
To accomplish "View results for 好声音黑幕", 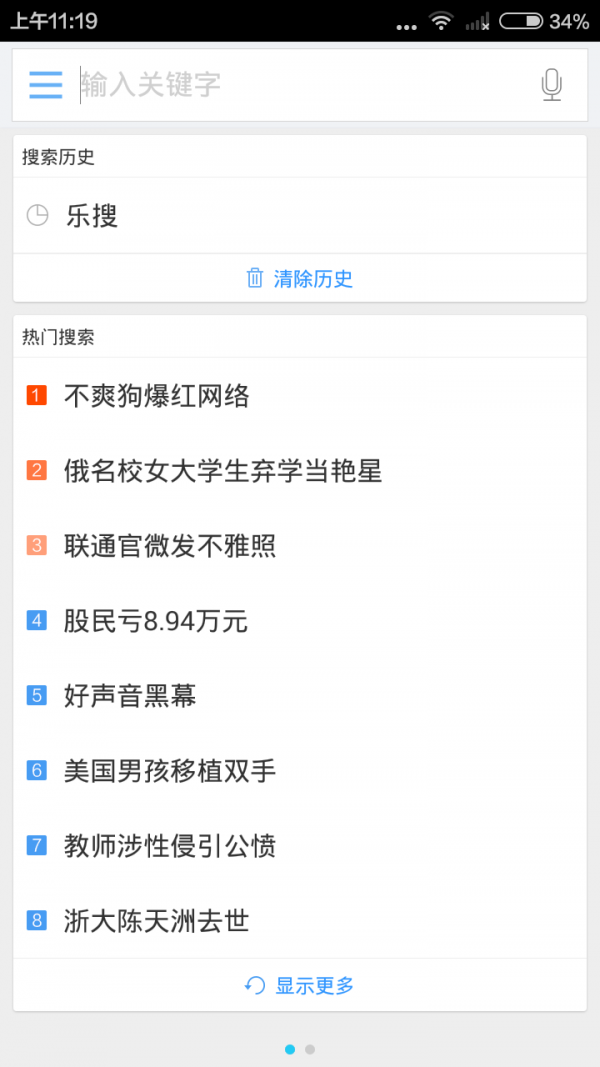I will coord(130,696).
